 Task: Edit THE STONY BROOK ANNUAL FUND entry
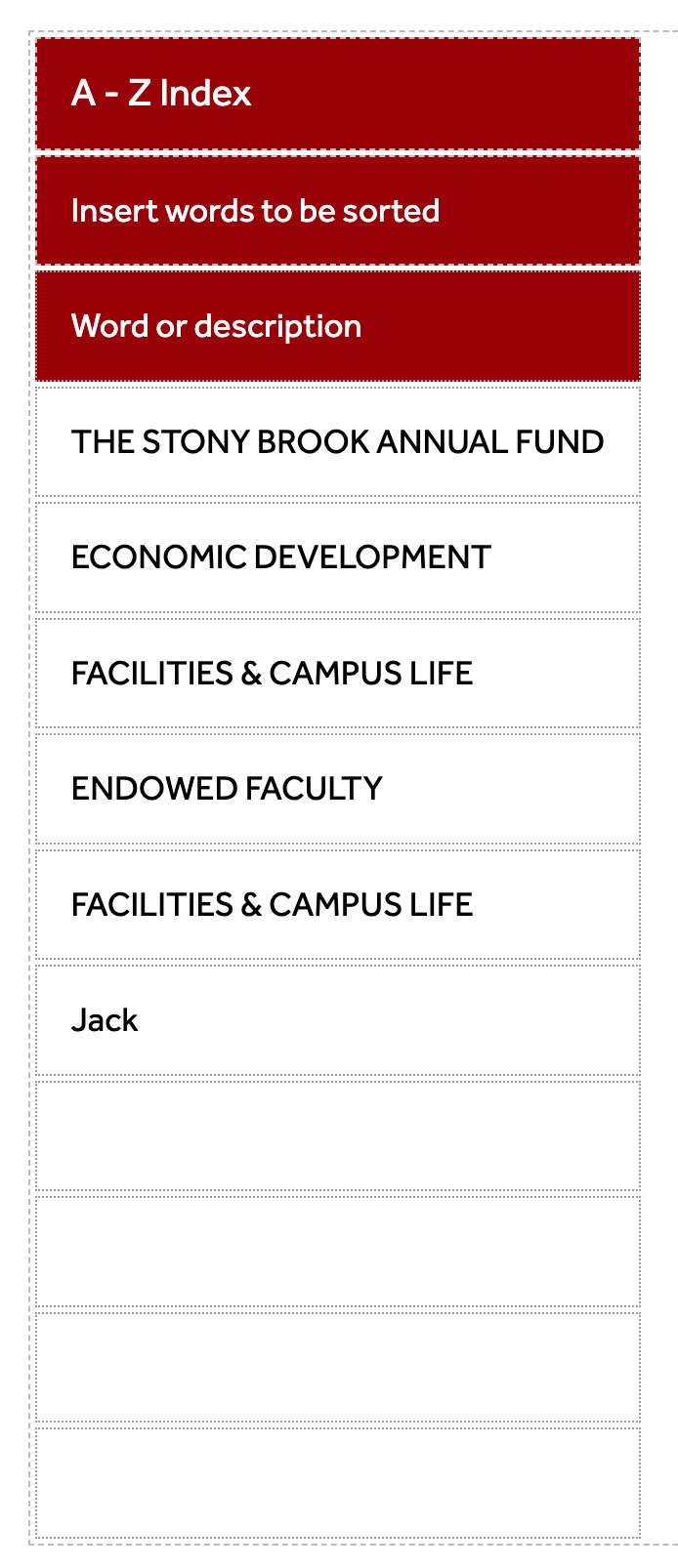(337, 442)
